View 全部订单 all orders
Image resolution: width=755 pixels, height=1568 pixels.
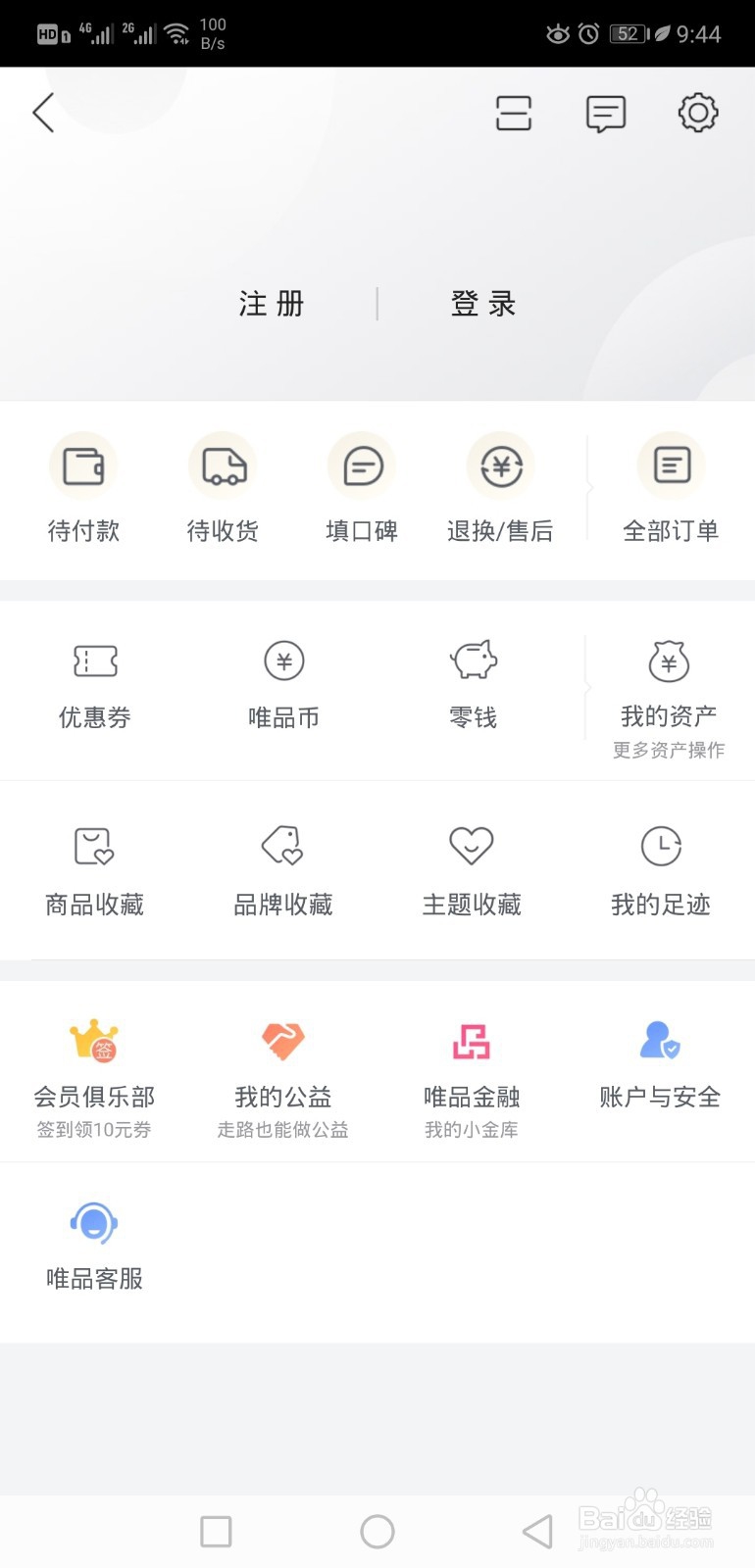(672, 488)
